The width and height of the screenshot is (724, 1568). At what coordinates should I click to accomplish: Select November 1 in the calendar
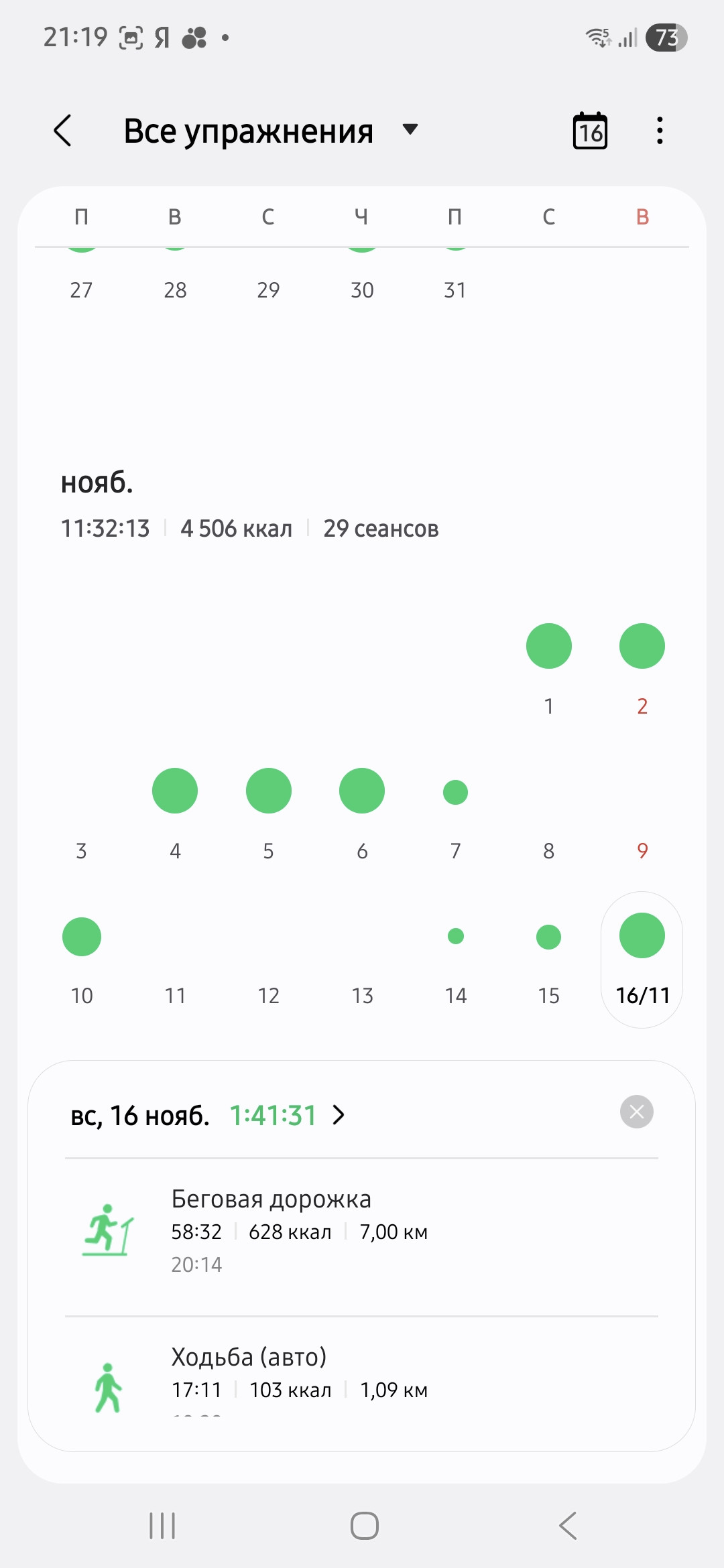[549, 670]
